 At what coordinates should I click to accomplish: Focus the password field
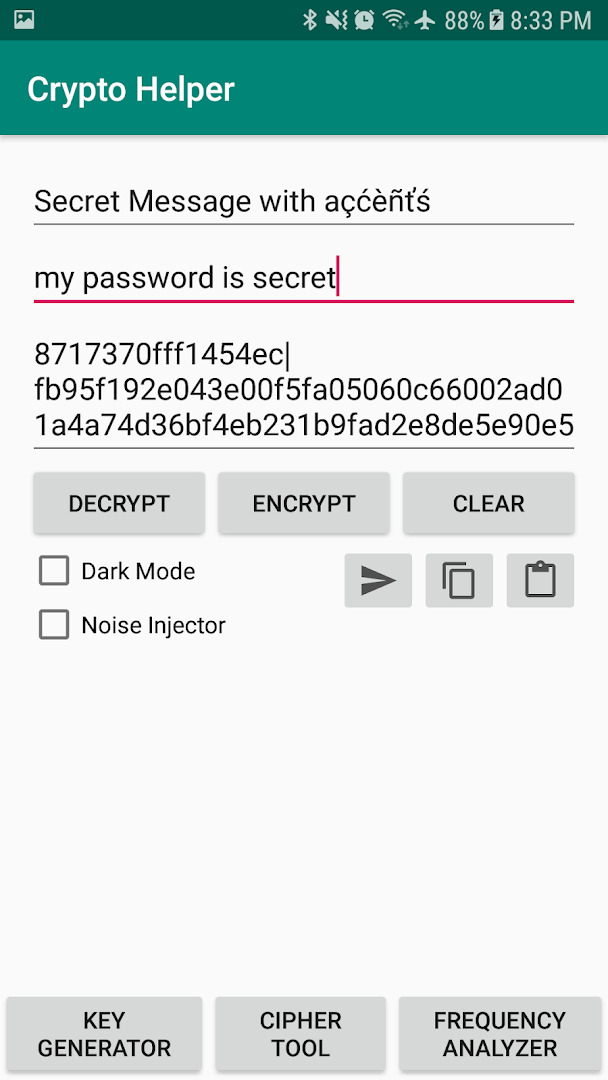(304, 278)
